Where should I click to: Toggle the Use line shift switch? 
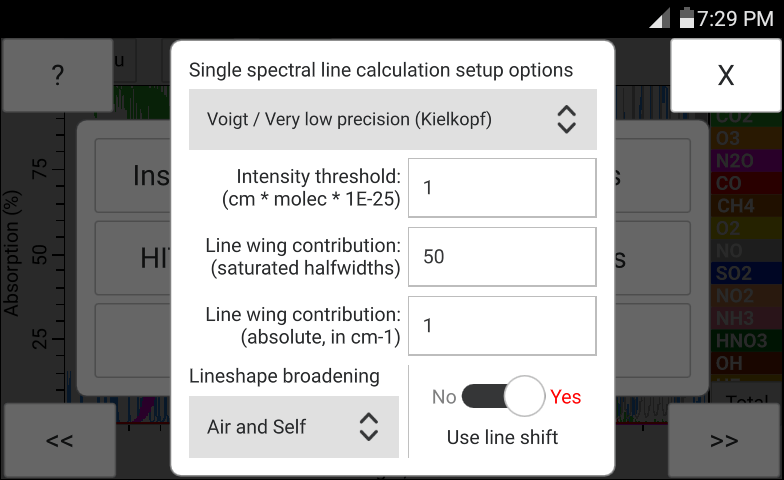tap(507, 397)
